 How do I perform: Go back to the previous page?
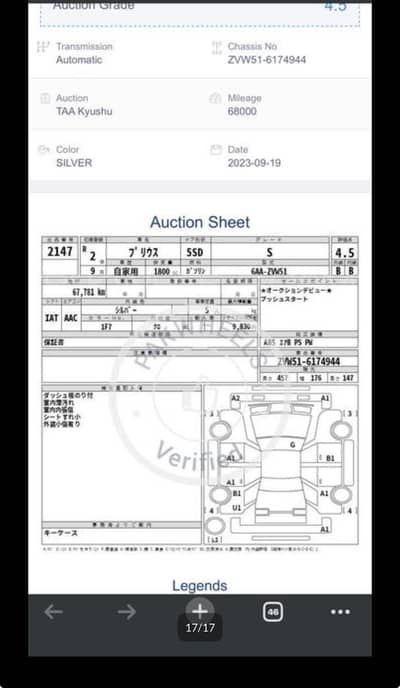(x=54, y=612)
